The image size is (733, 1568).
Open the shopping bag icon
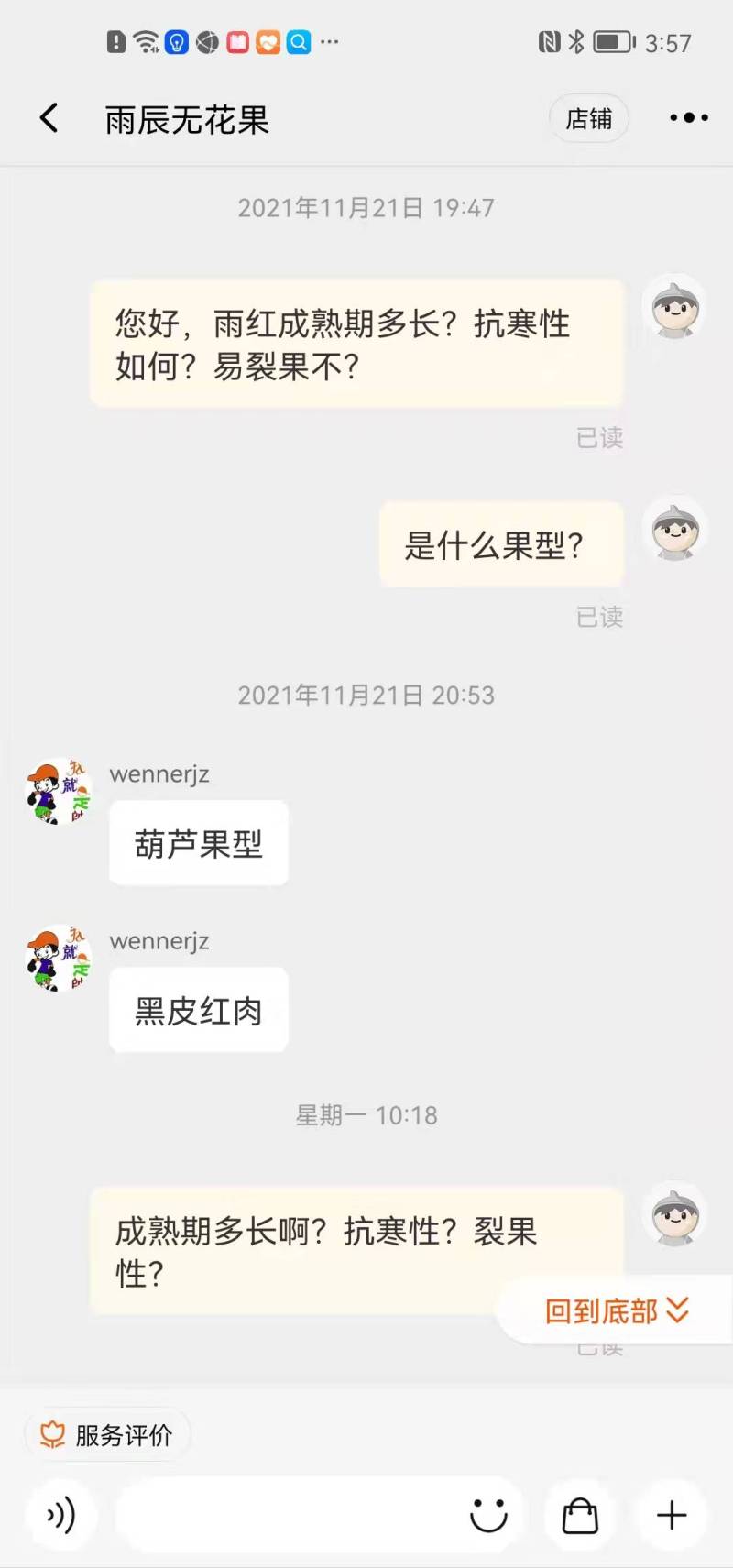tap(580, 1516)
